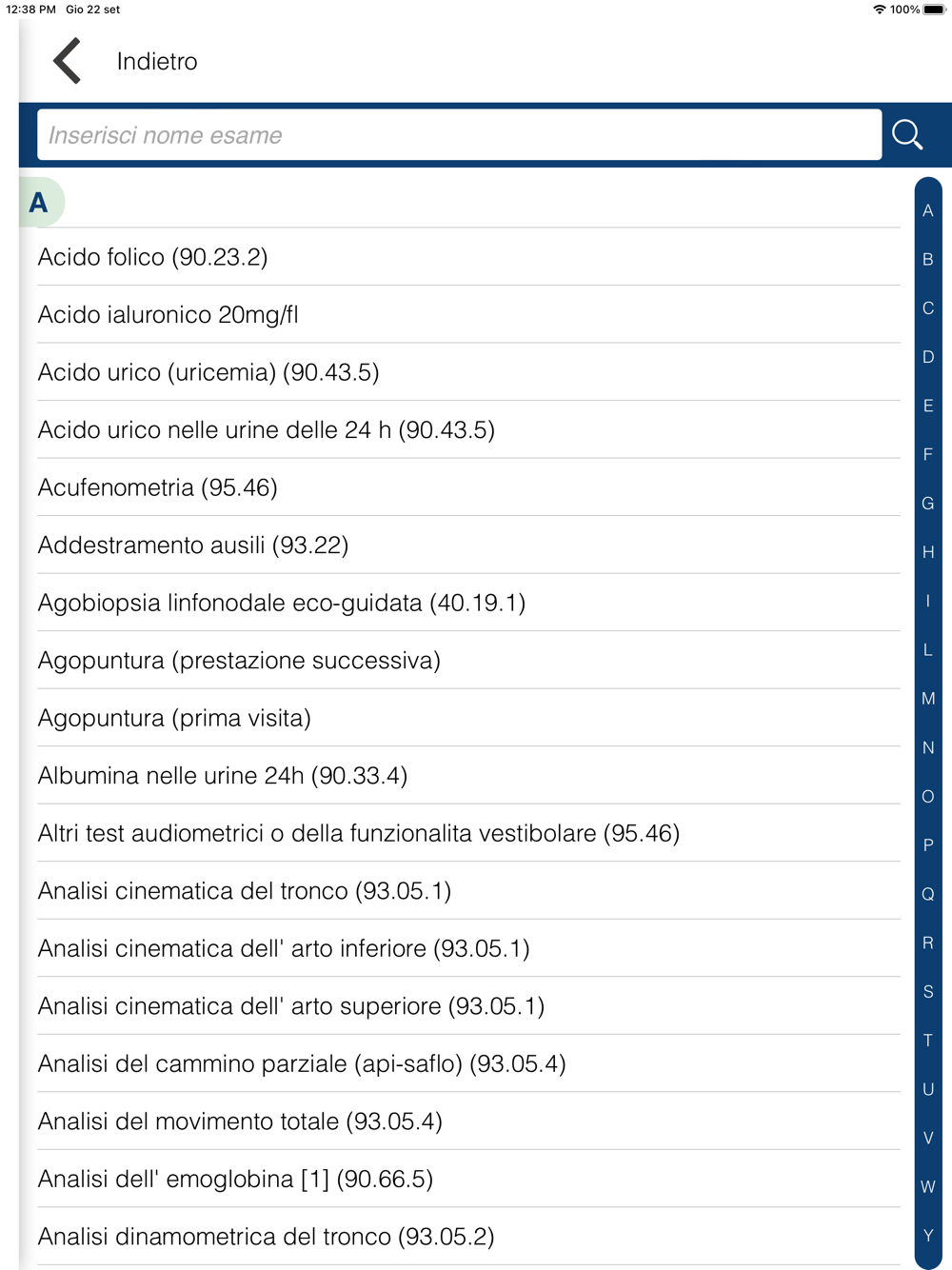The image size is (952, 1270).
Task: Go back with the Indietro arrow
Action: 69,62
